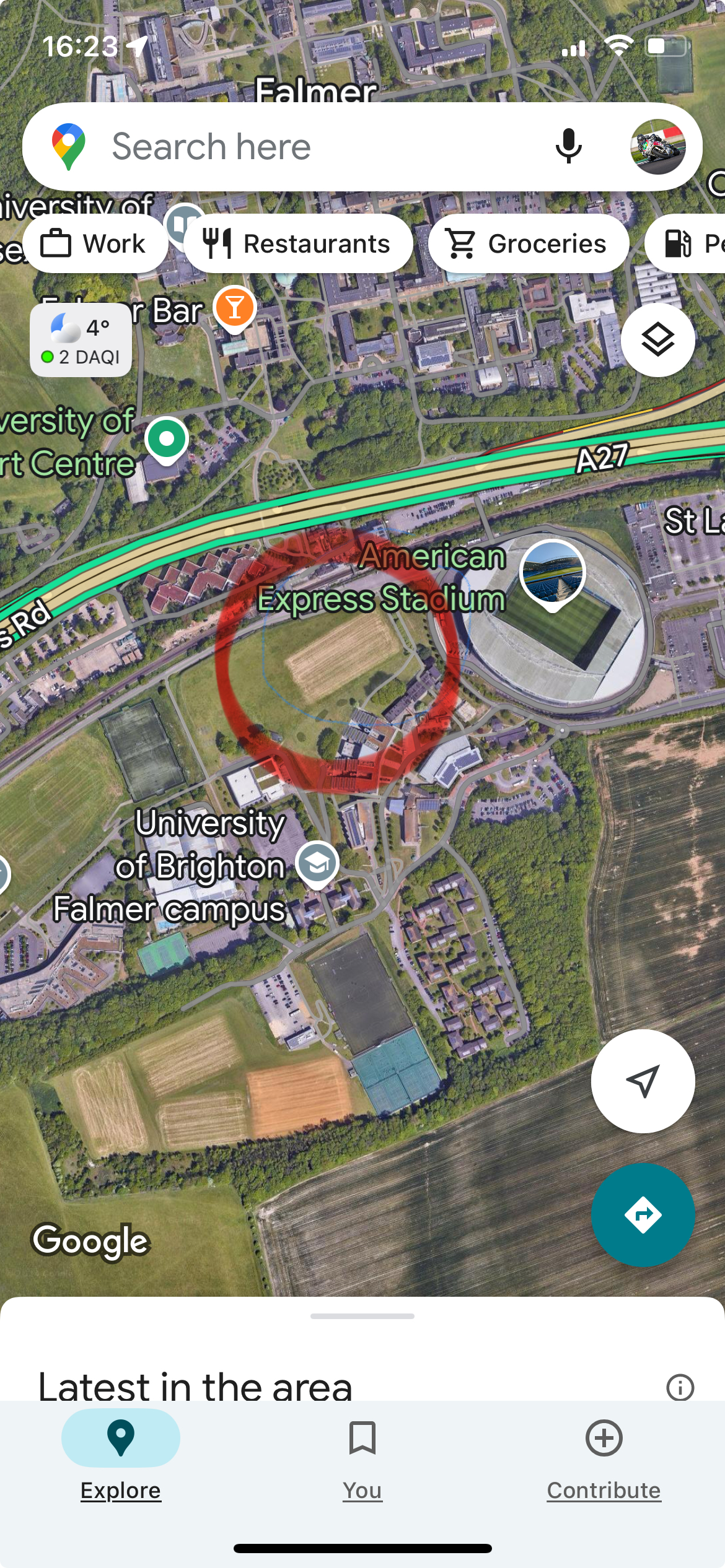Select the Work chip
Screen dimensions: 725x1568
[94, 243]
